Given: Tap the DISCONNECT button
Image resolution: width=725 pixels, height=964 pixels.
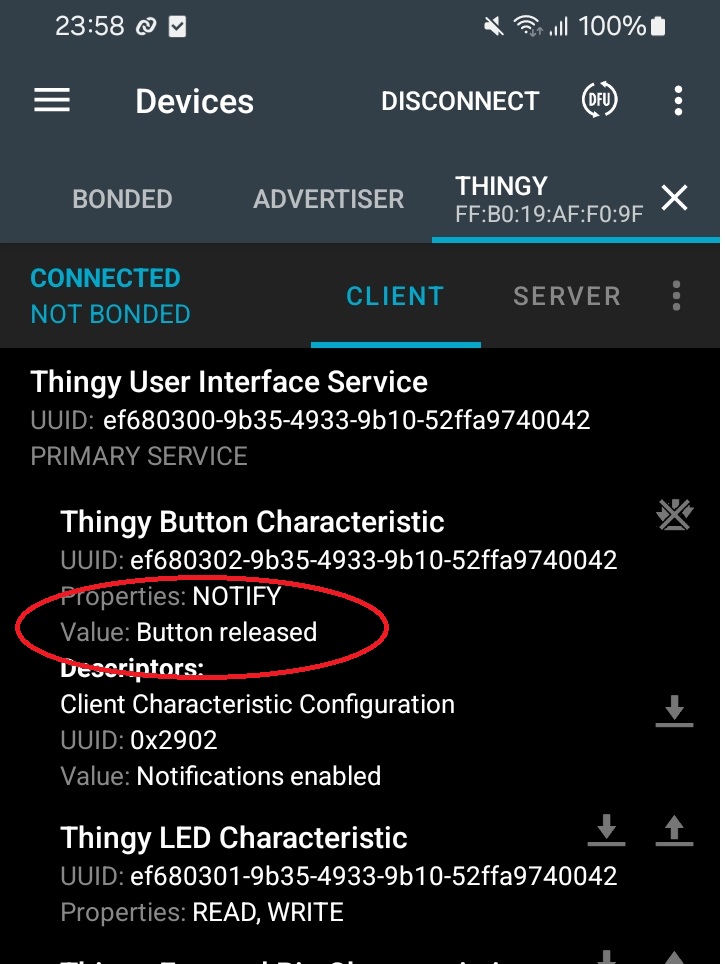Looking at the screenshot, I should point(460,100).
